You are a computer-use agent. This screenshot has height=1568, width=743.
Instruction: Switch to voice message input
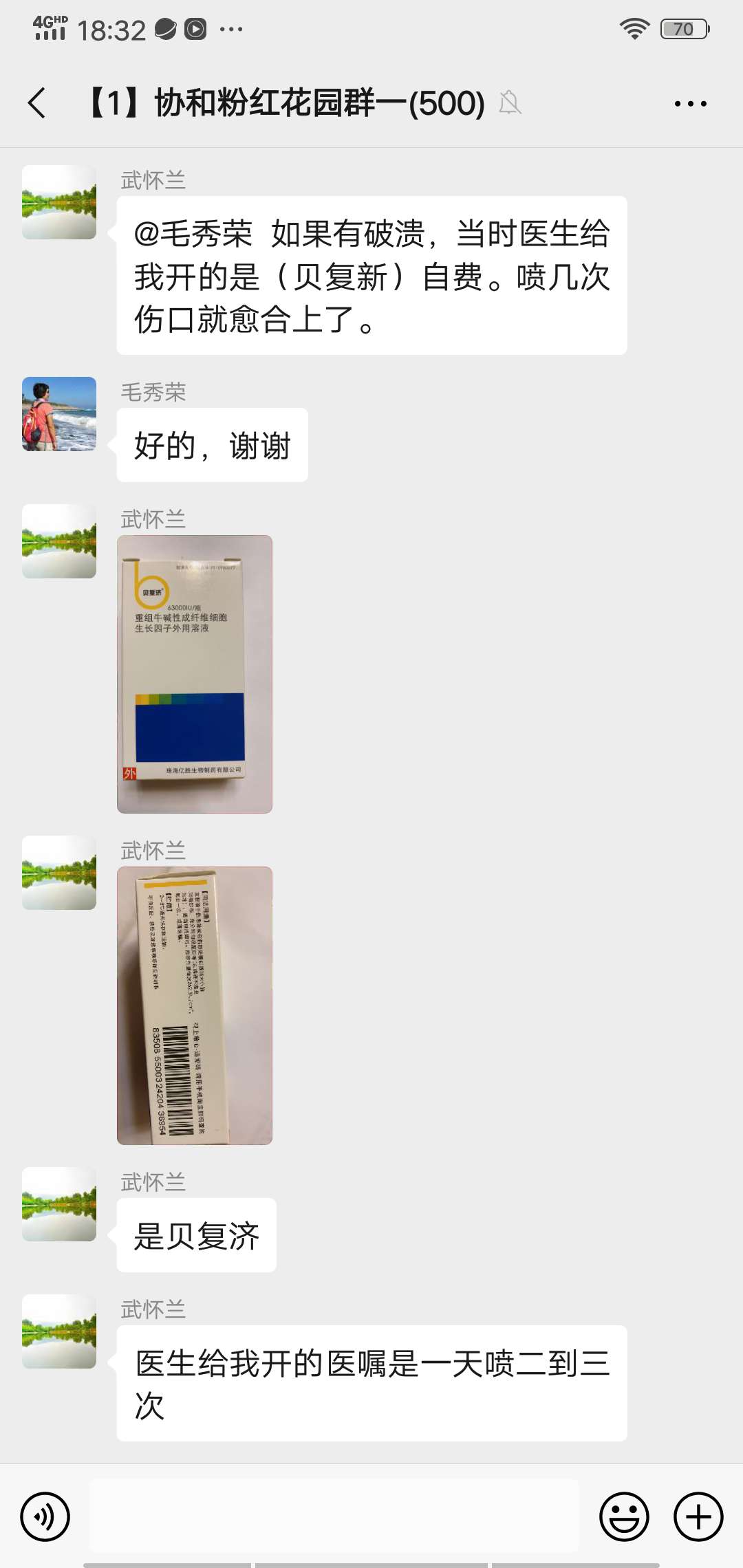(45, 1516)
